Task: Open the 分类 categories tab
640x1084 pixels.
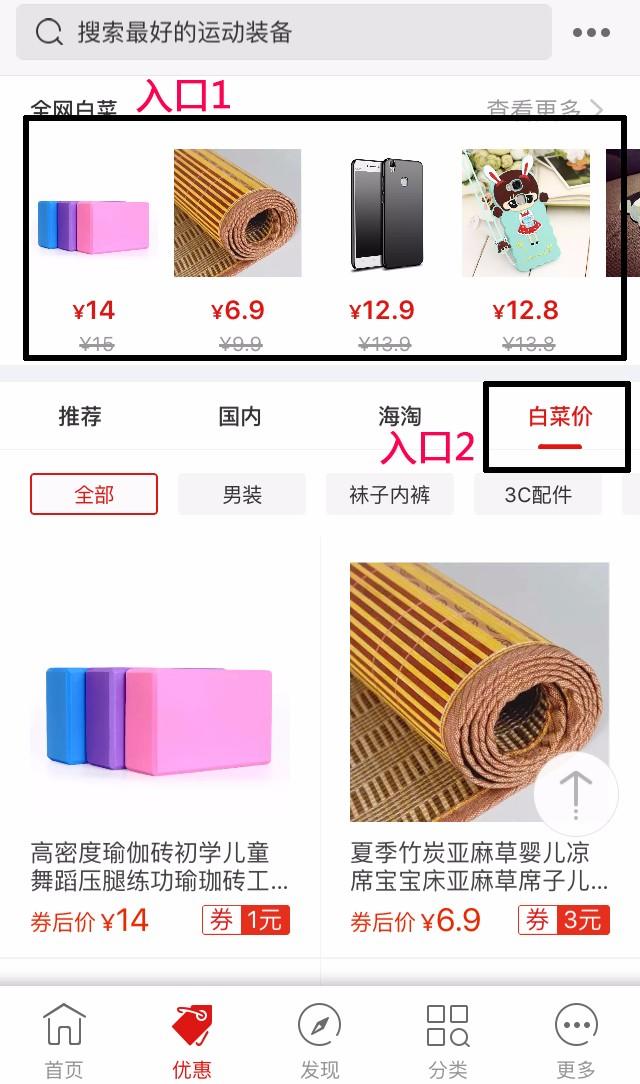Action: pos(447,1040)
